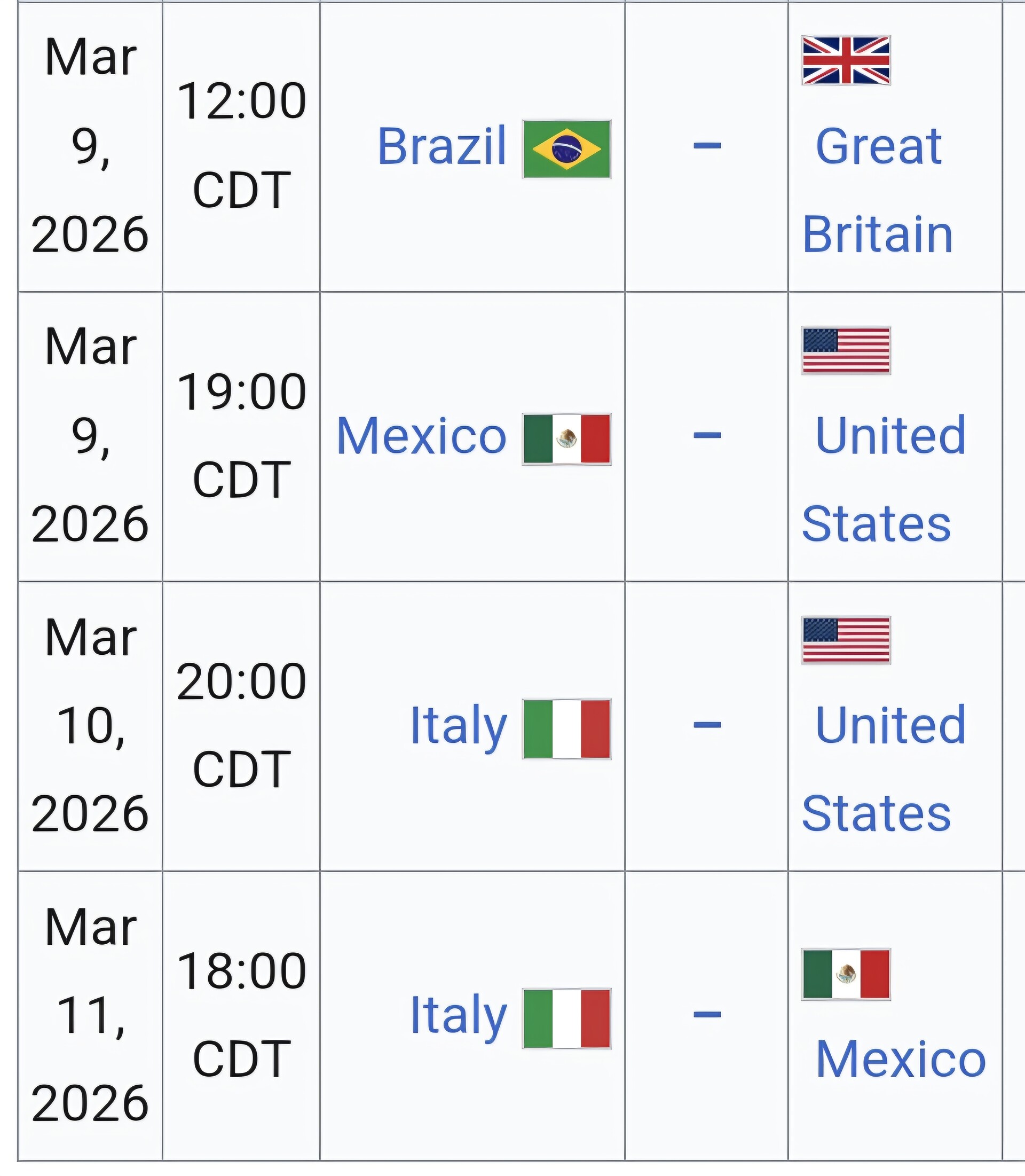Tap the dash in the Mar 10 Italy row

(x=707, y=725)
